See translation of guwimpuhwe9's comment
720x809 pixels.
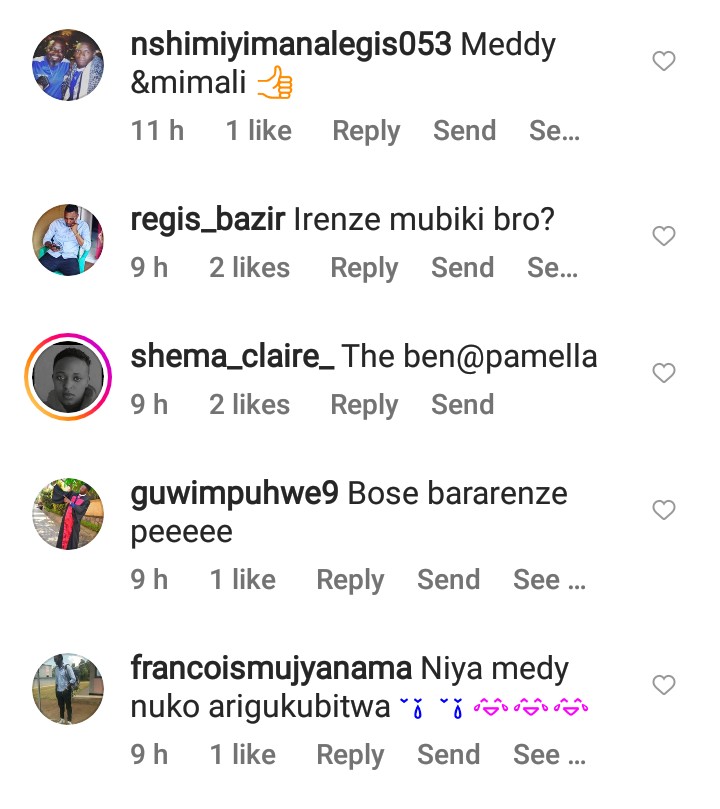[x=549, y=580]
